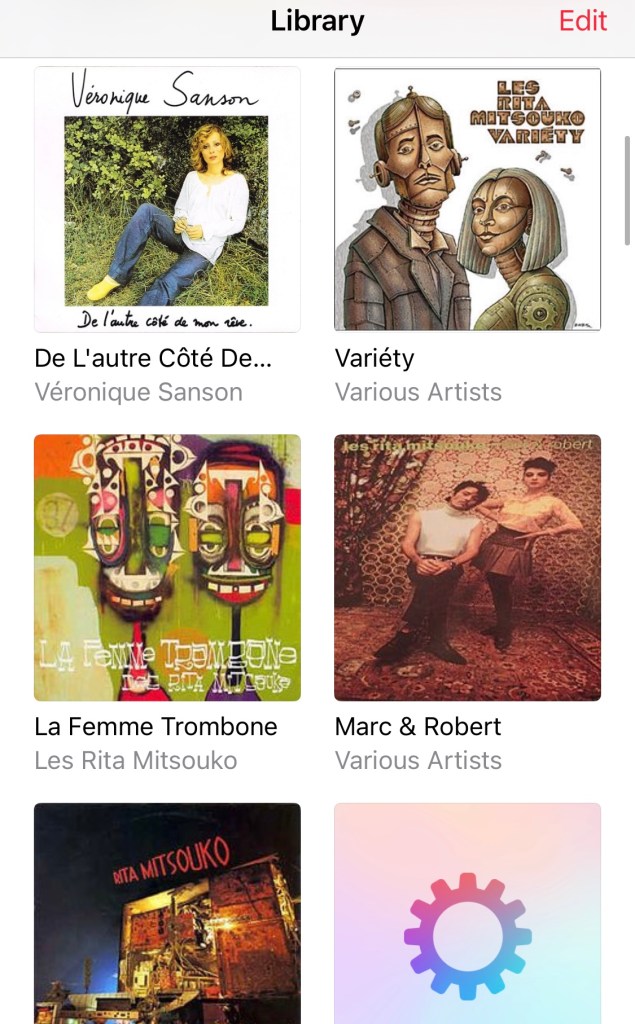Viewport: 635px width, 1024px height.
Task: Open the De L'autre Côté De... album
Action: (167, 199)
